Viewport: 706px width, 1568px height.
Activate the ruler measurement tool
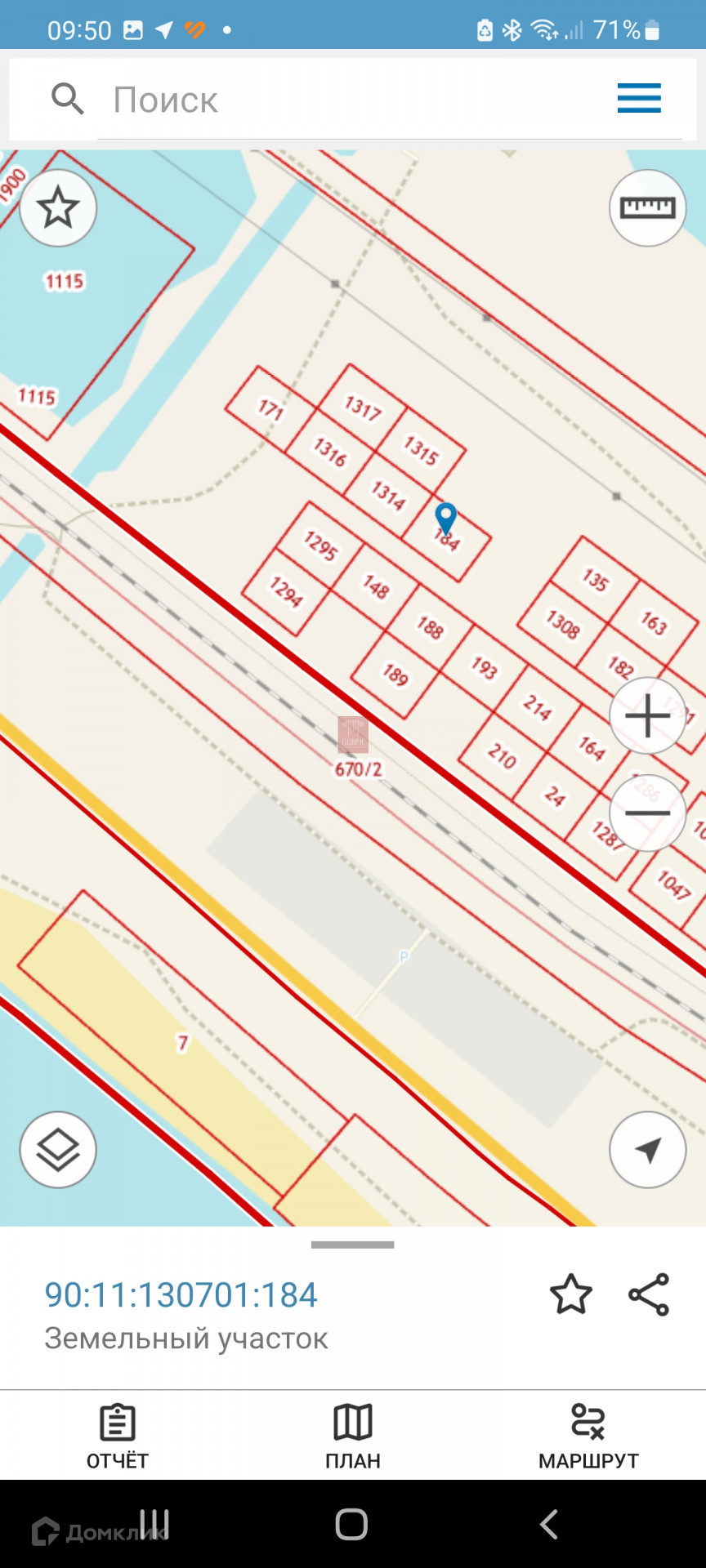point(647,208)
